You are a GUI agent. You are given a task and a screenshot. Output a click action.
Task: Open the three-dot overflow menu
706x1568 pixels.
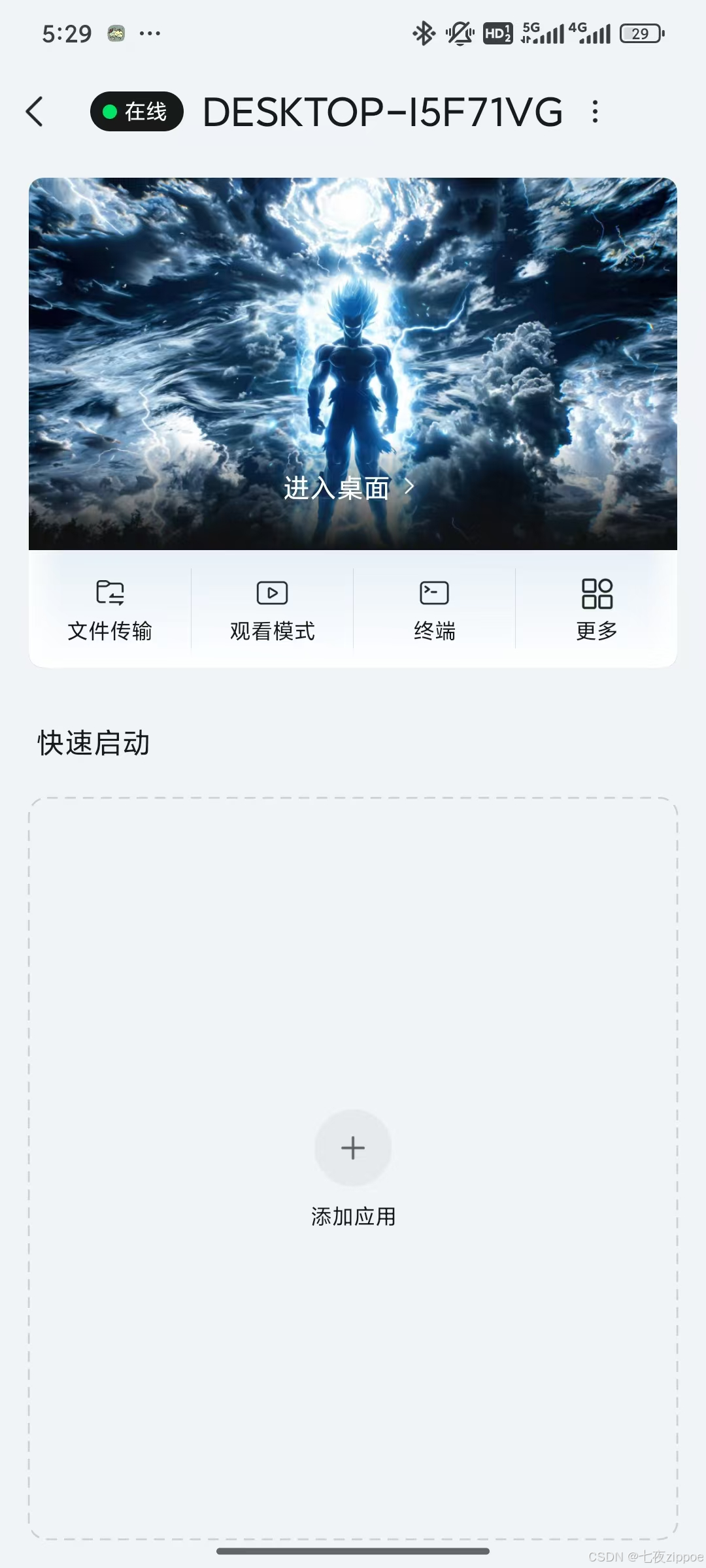click(595, 112)
